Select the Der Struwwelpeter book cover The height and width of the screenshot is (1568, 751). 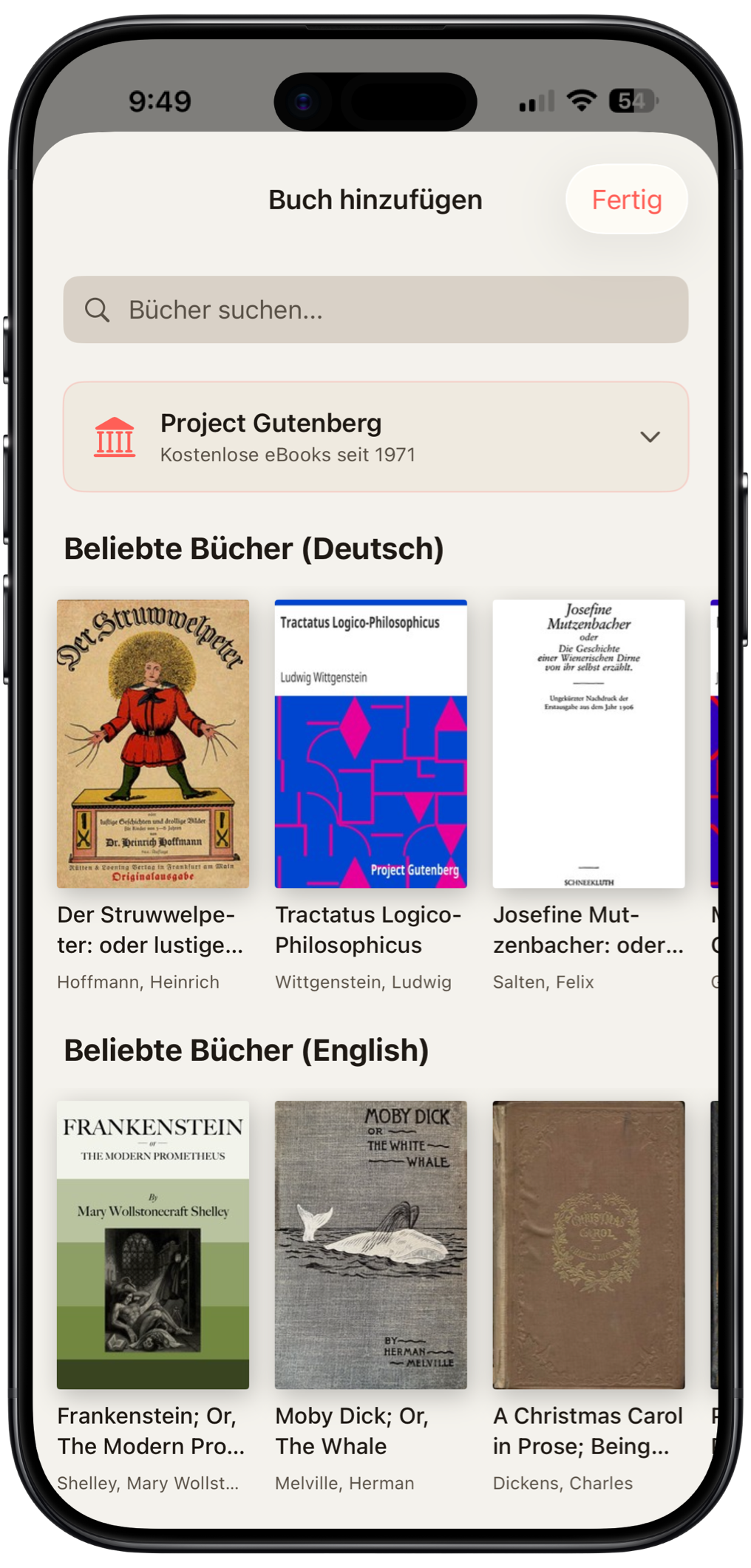pyautogui.click(x=153, y=743)
